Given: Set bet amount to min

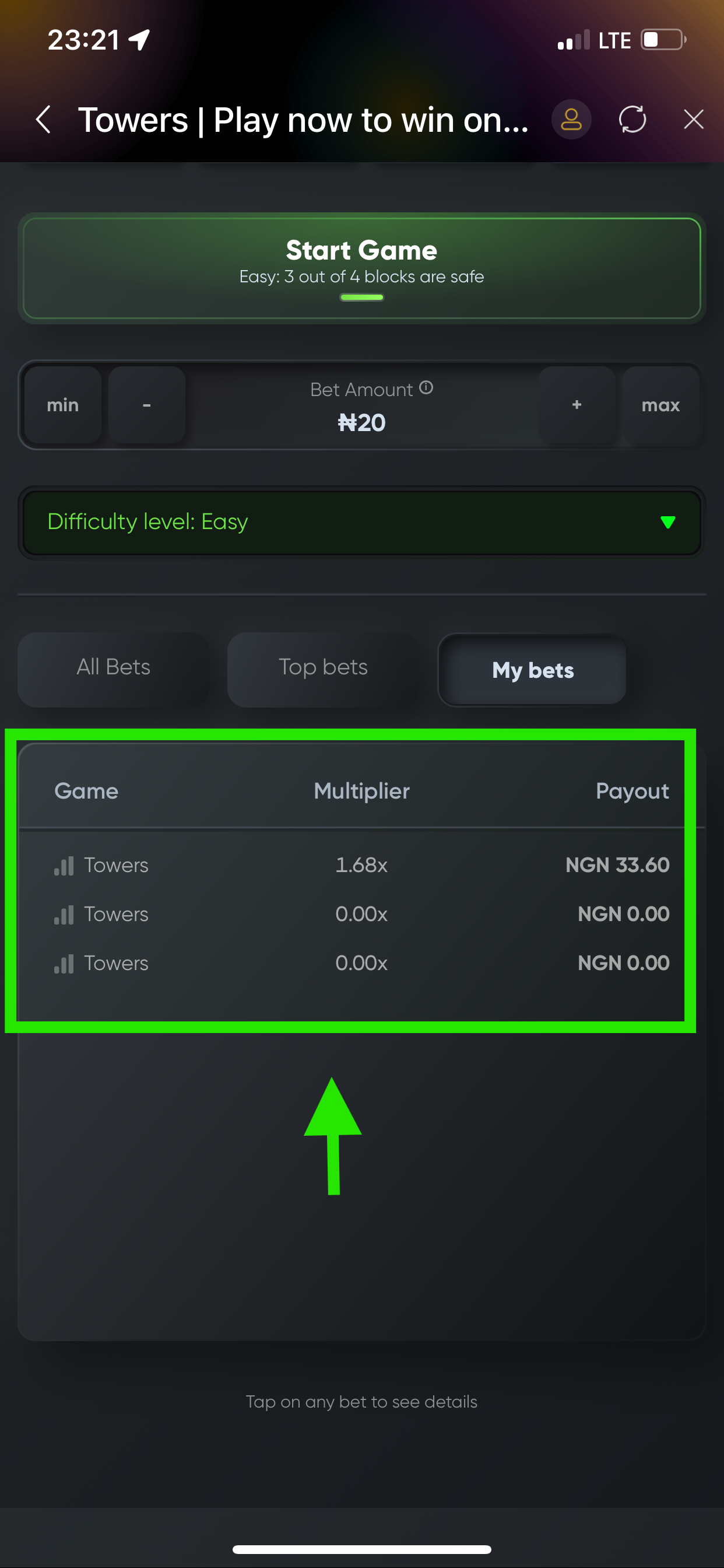Looking at the screenshot, I should 63,405.
